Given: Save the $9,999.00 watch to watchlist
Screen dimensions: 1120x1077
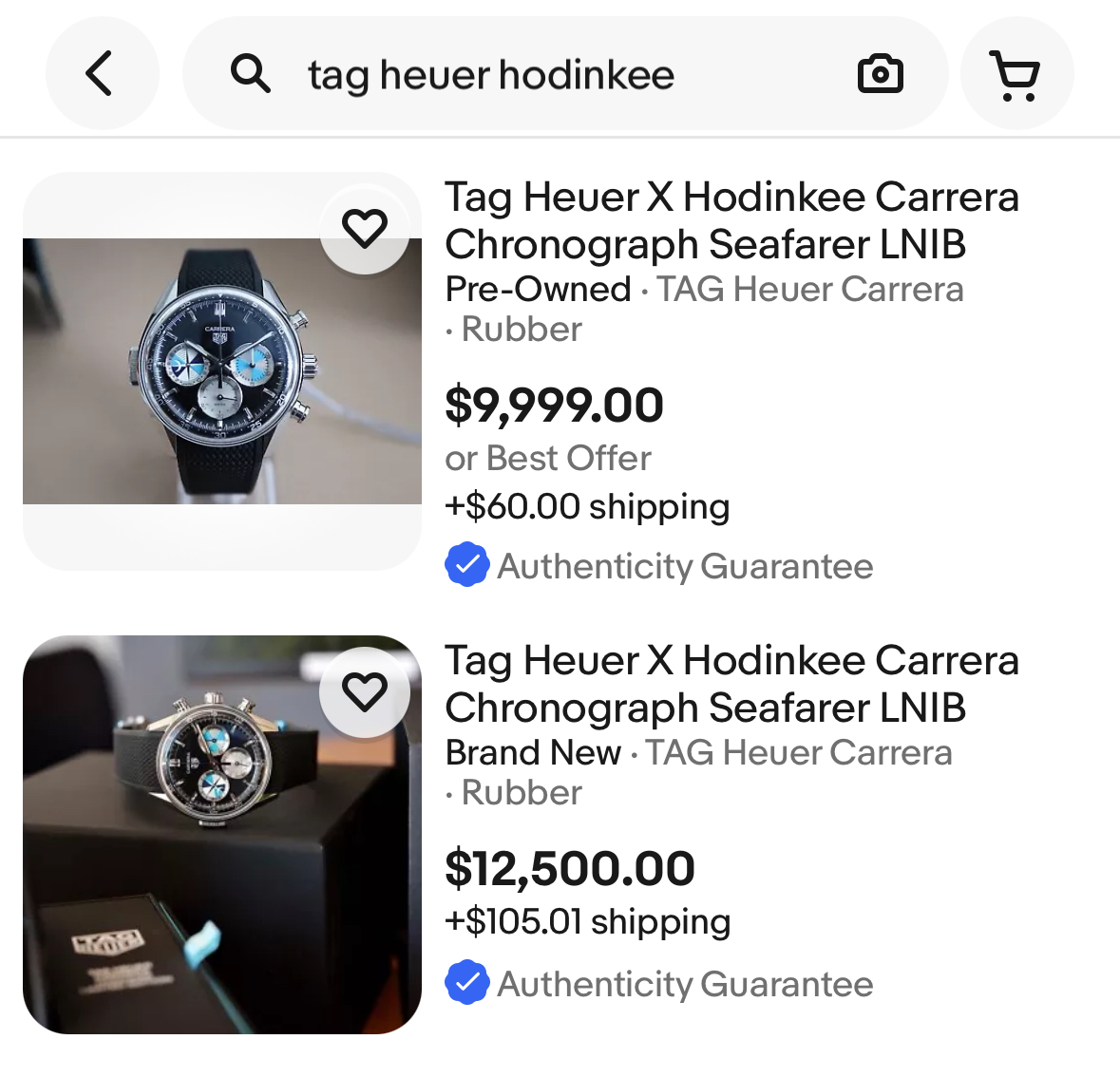Looking at the screenshot, I should coord(365,229).
